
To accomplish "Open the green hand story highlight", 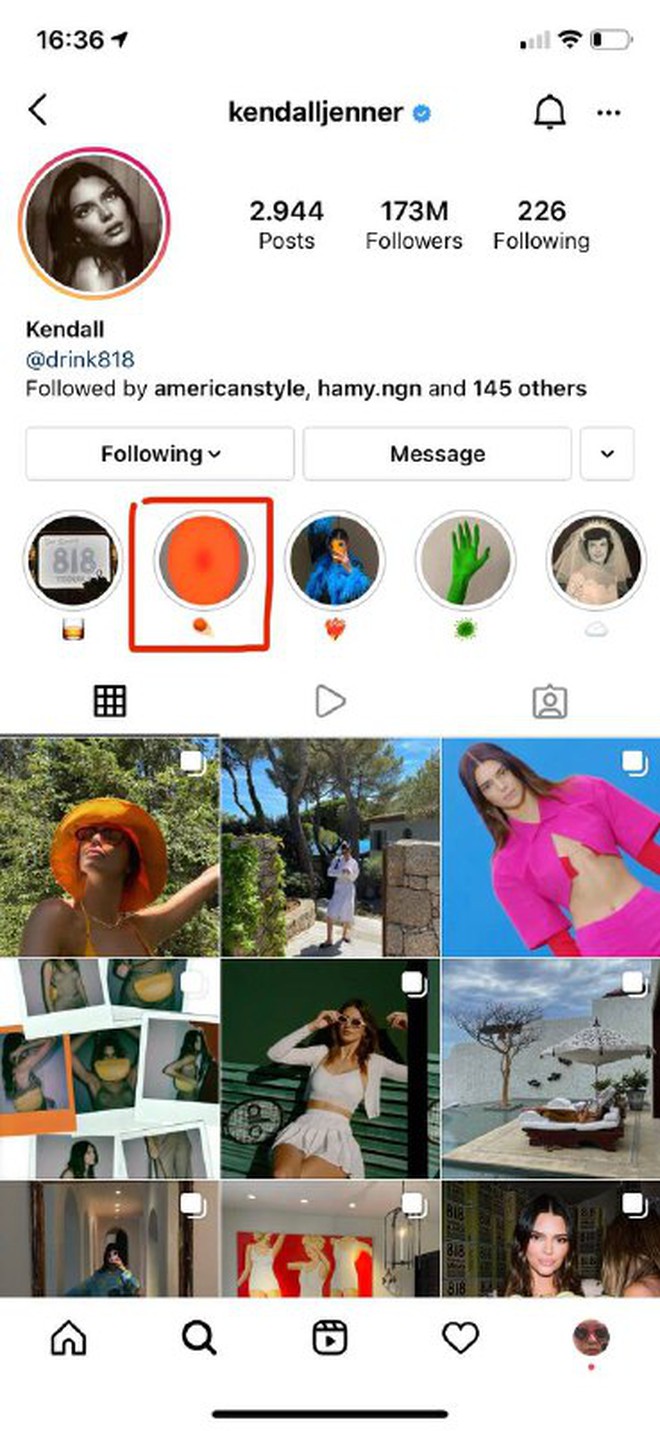I will pyautogui.click(x=465, y=560).
